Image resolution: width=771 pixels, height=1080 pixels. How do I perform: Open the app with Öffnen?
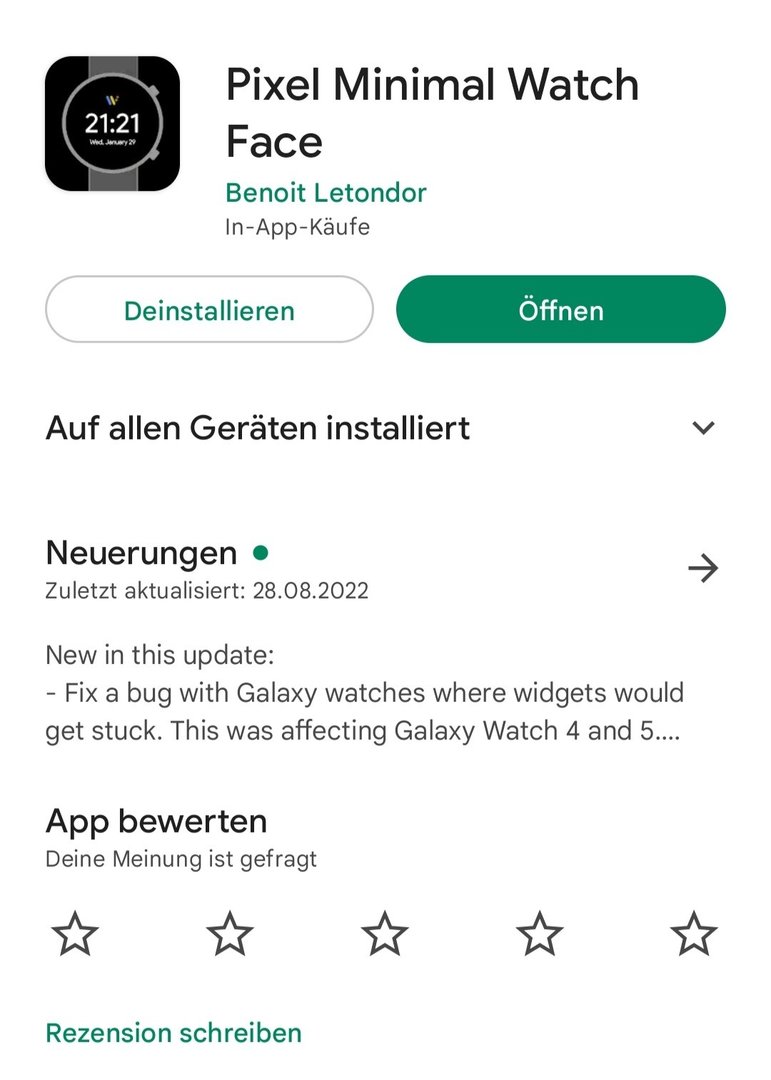[560, 310]
